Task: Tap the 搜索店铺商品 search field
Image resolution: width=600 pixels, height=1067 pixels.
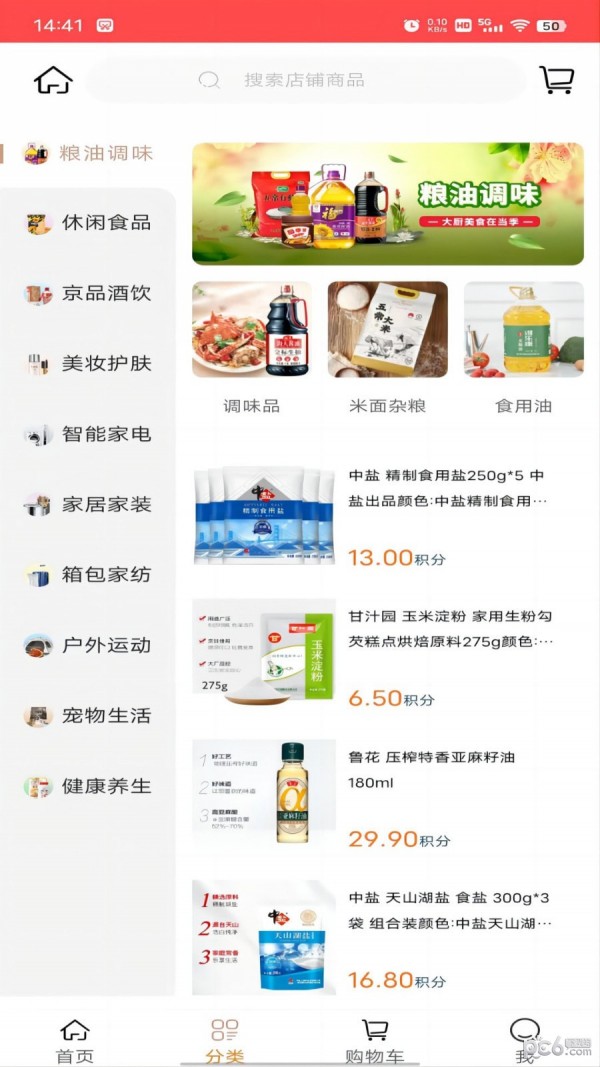Action: [x=304, y=80]
